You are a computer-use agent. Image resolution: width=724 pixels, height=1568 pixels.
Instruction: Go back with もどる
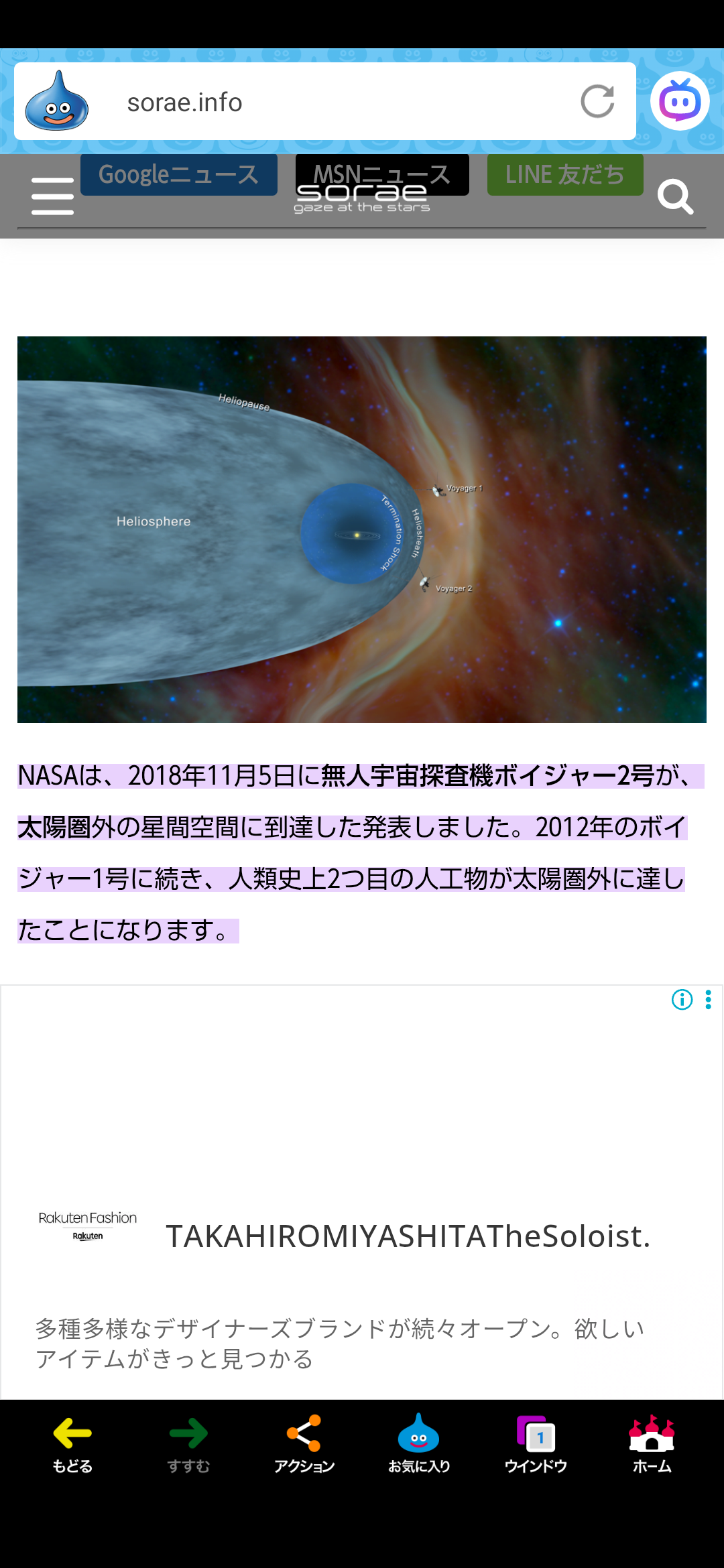click(72, 1444)
